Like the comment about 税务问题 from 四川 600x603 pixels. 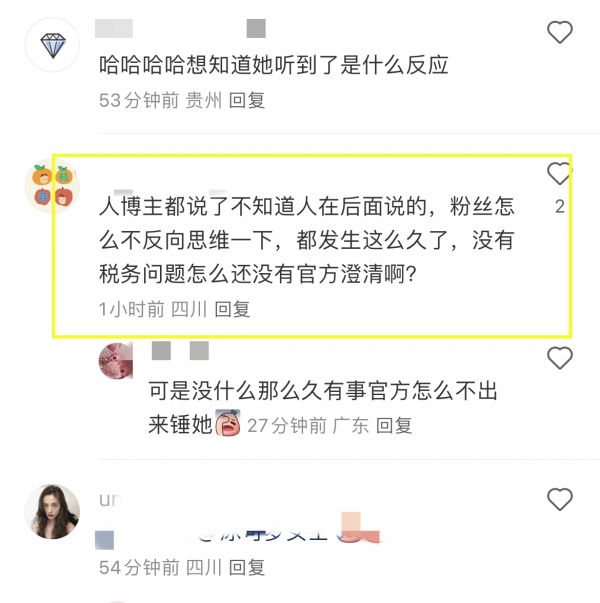pyautogui.click(x=560, y=176)
